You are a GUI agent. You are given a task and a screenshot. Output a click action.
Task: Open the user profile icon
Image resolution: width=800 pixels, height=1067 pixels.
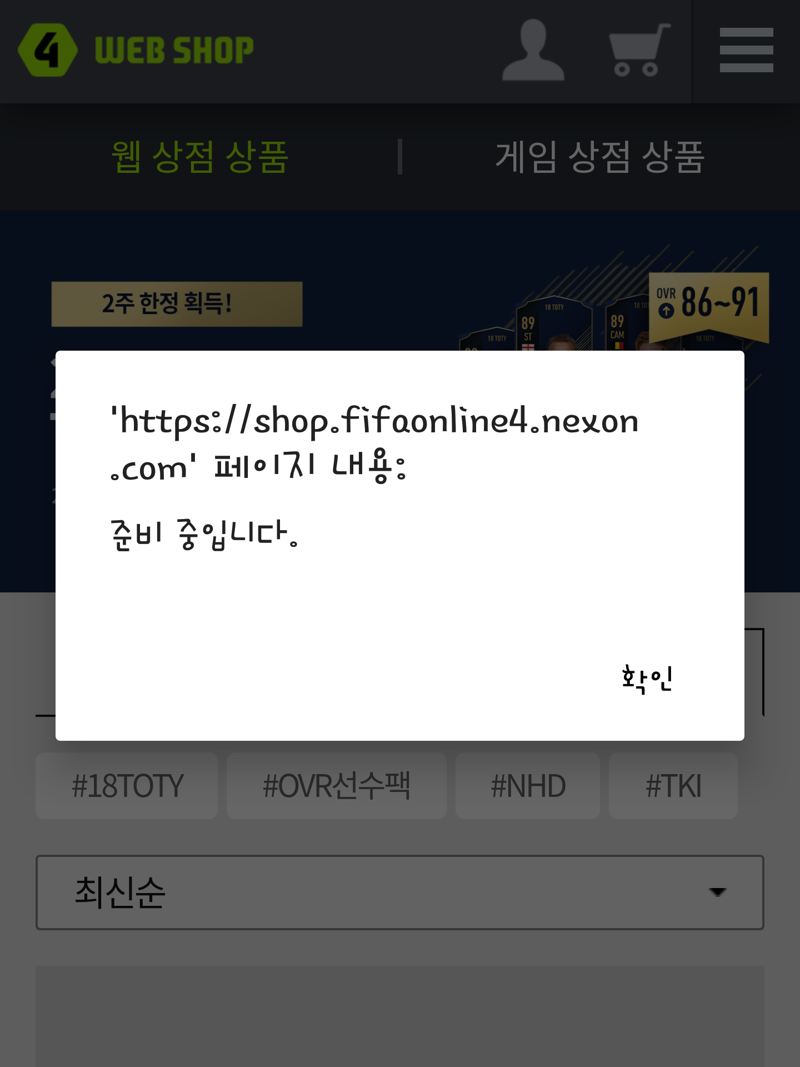533,51
